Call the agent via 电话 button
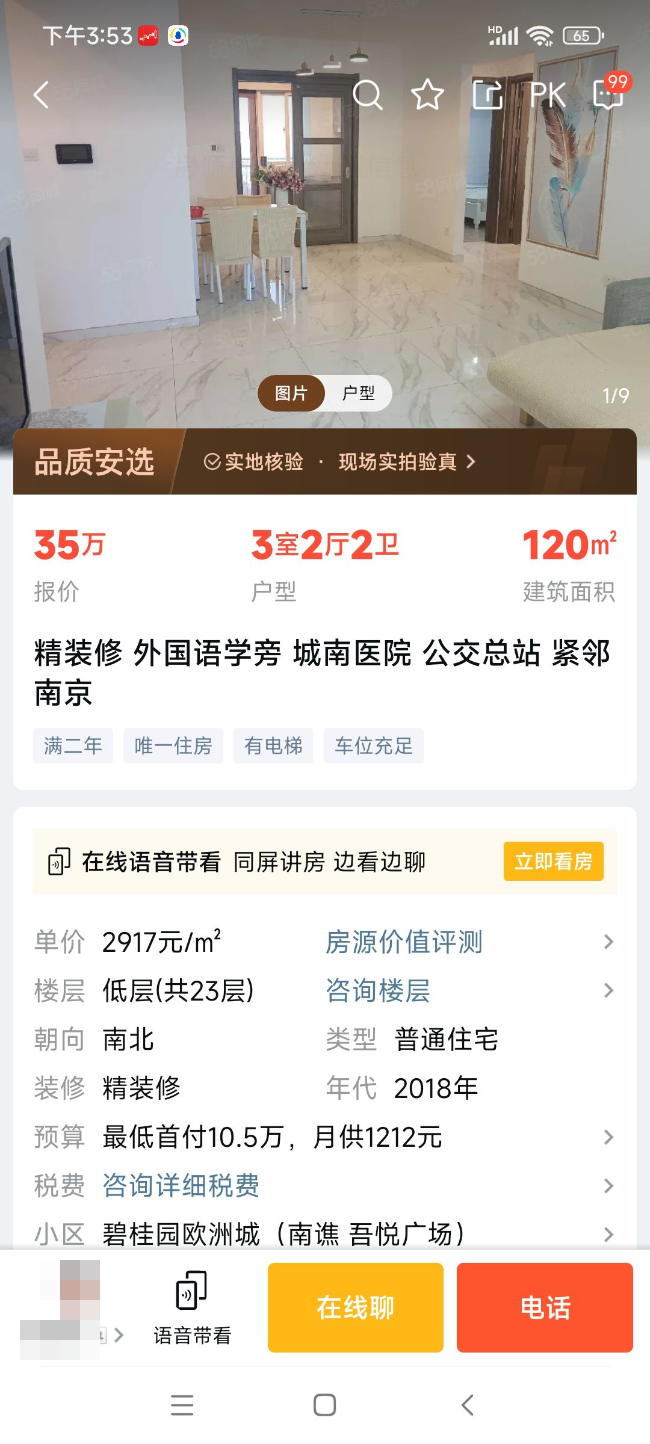The height and width of the screenshot is (1444, 650). pos(545,1308)
